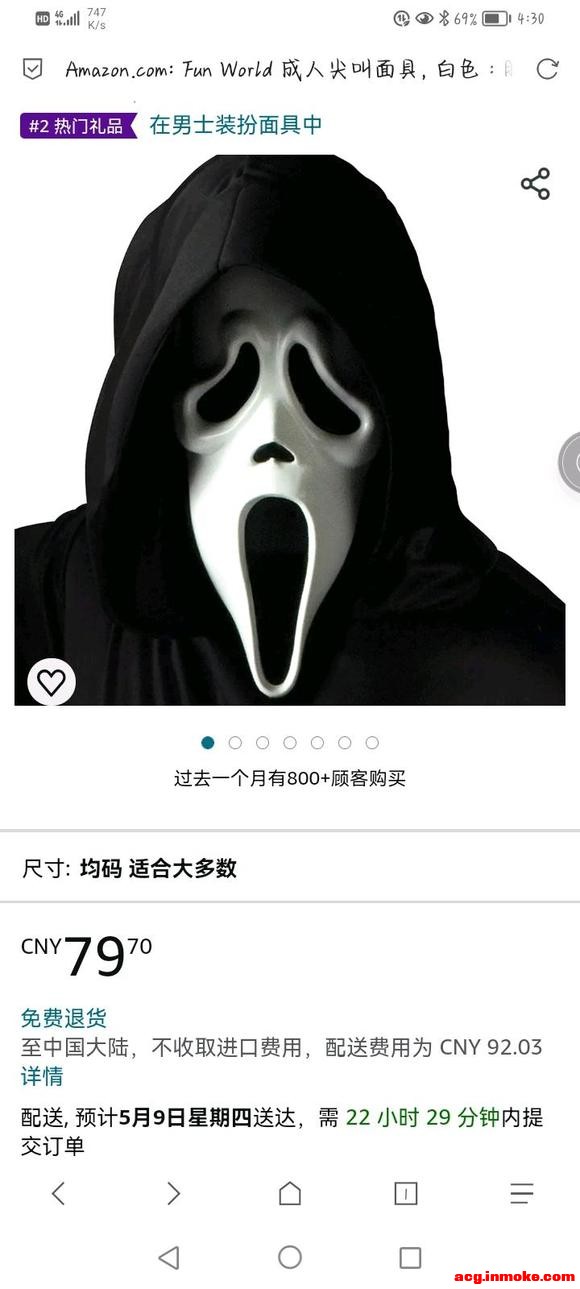Jump to the second product image dot
This screenshot has width=580, height=1289.
(235, 742)
